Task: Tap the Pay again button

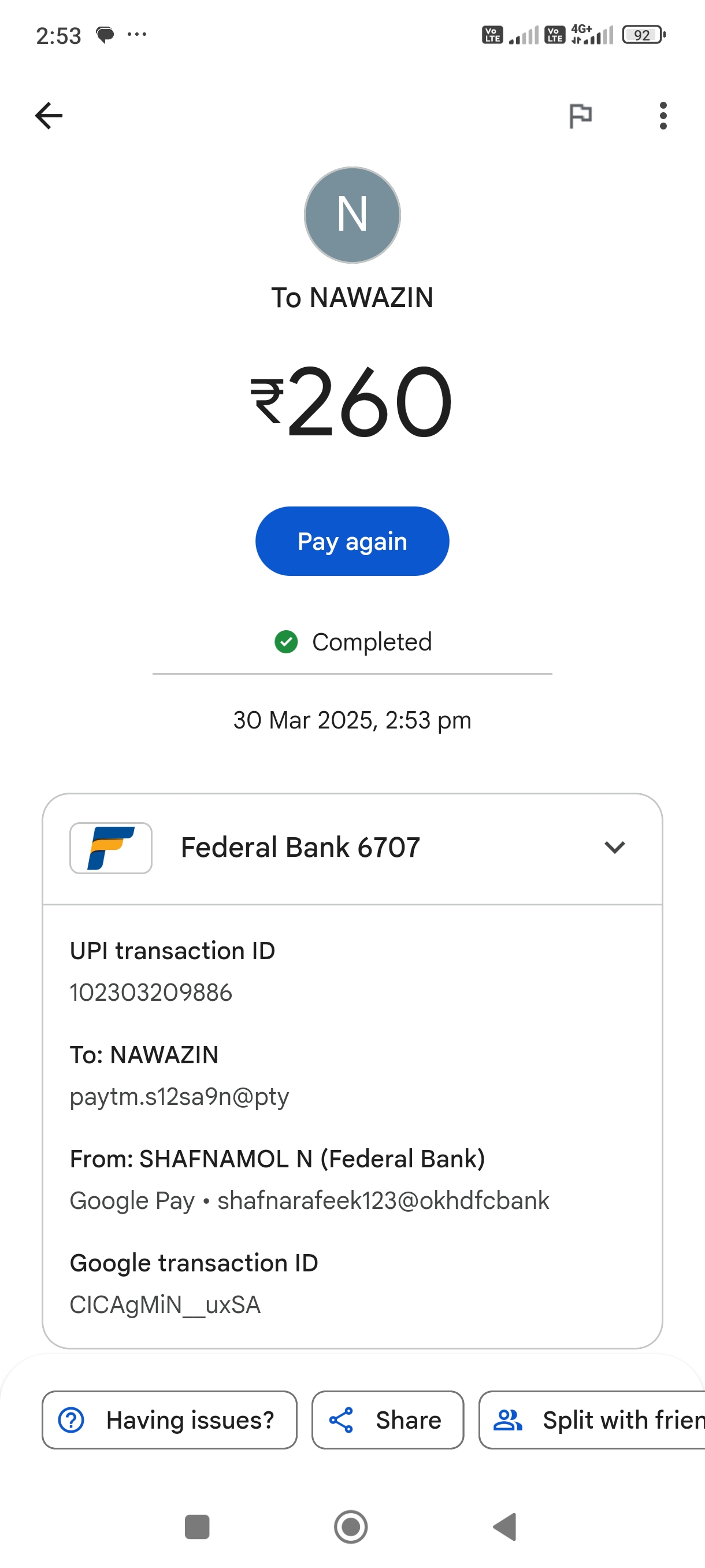Action: tap(352, 541)
